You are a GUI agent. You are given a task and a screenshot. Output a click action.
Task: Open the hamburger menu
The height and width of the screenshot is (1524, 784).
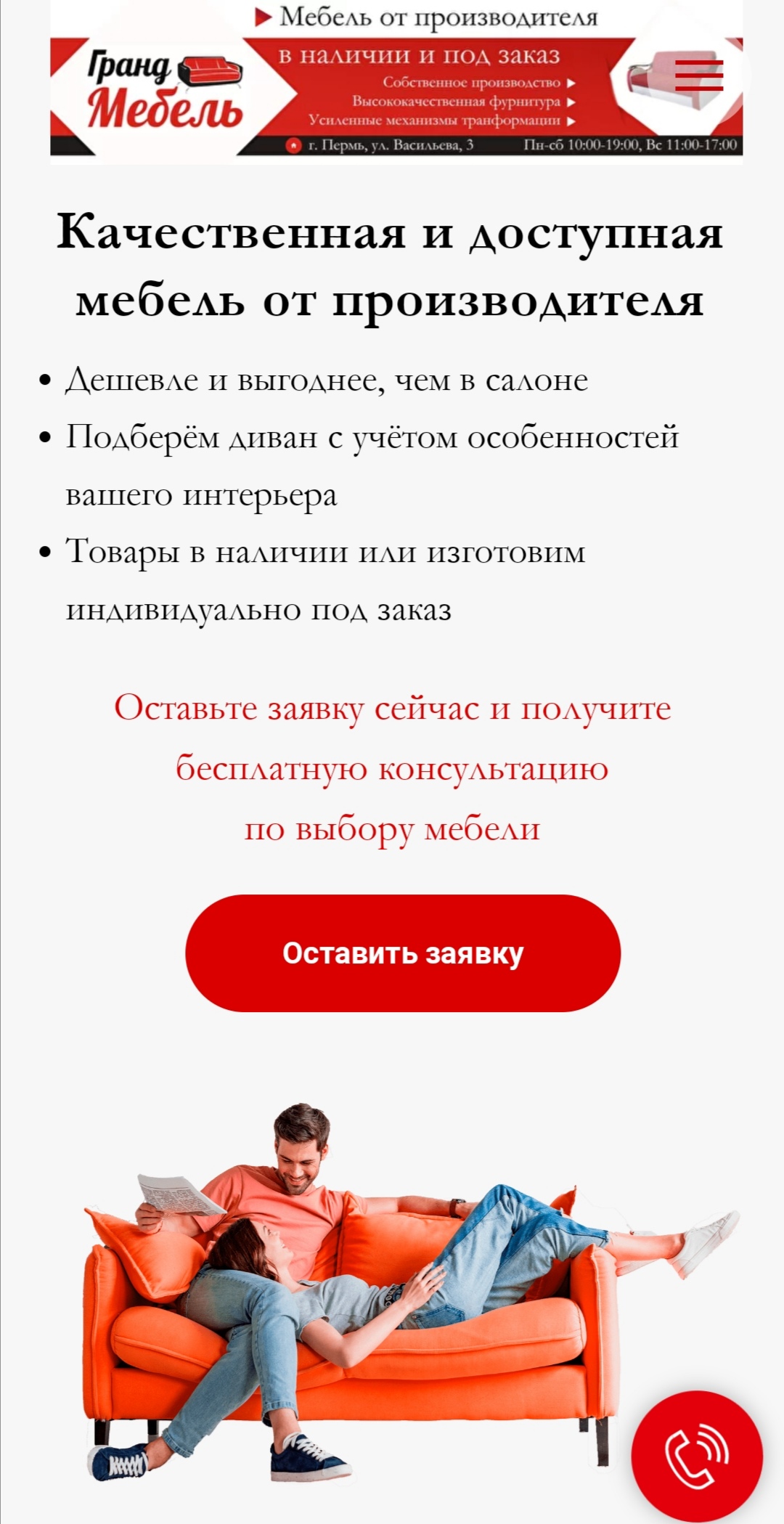click(698, 76)
